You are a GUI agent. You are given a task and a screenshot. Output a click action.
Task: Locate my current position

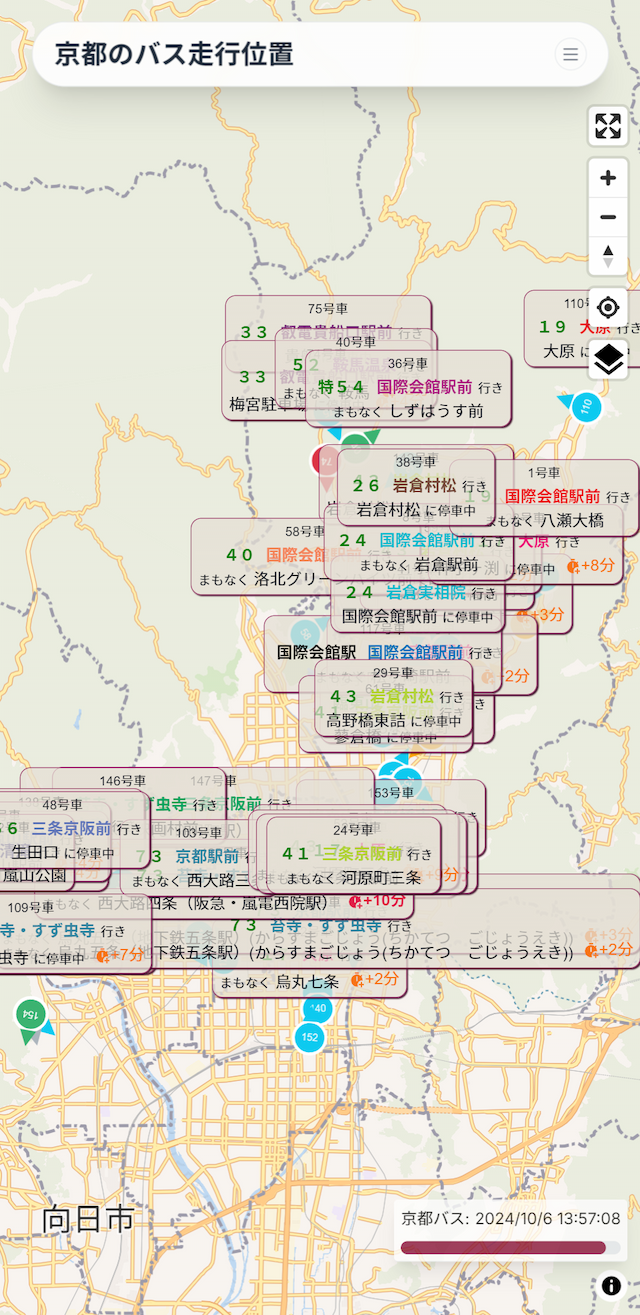[608, 307]
